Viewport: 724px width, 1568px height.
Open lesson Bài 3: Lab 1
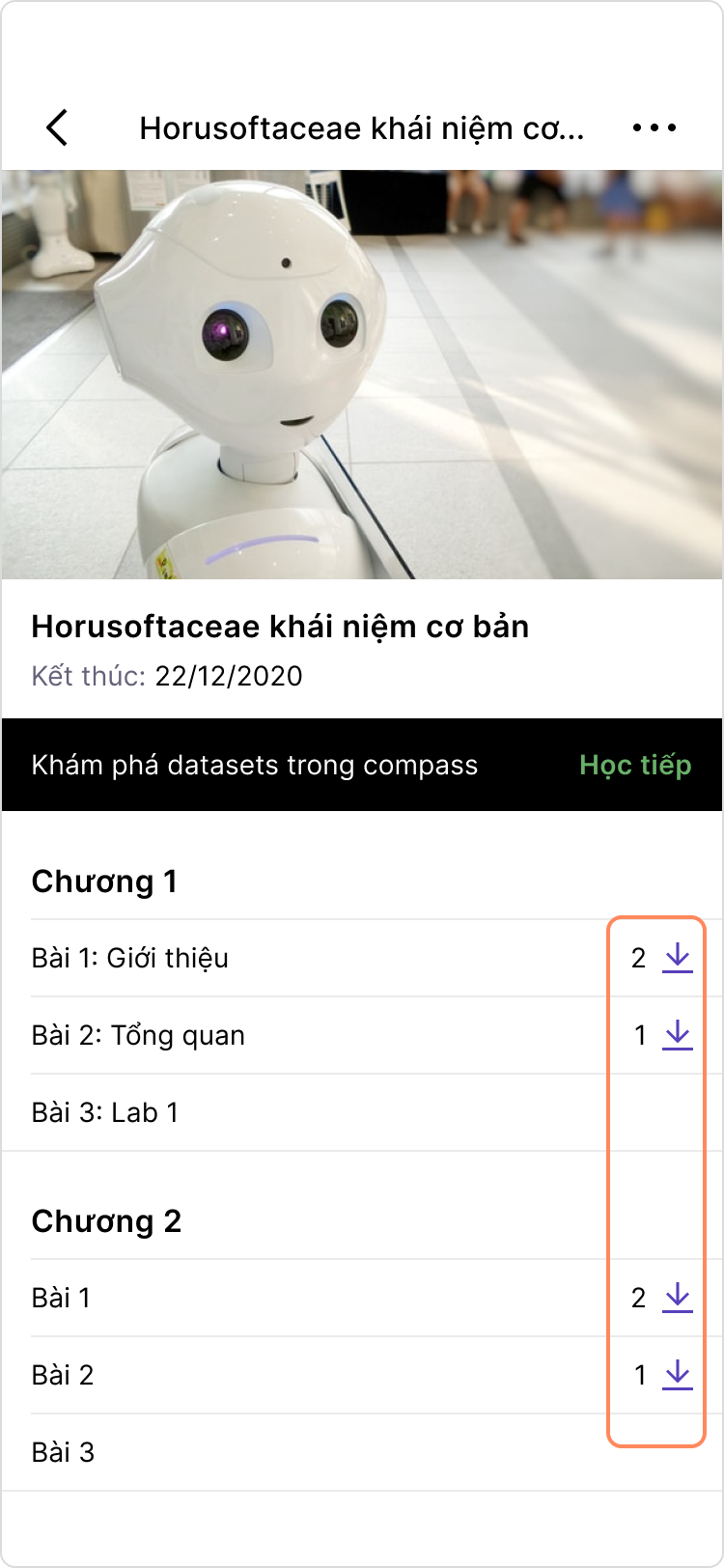(105, 1112)
